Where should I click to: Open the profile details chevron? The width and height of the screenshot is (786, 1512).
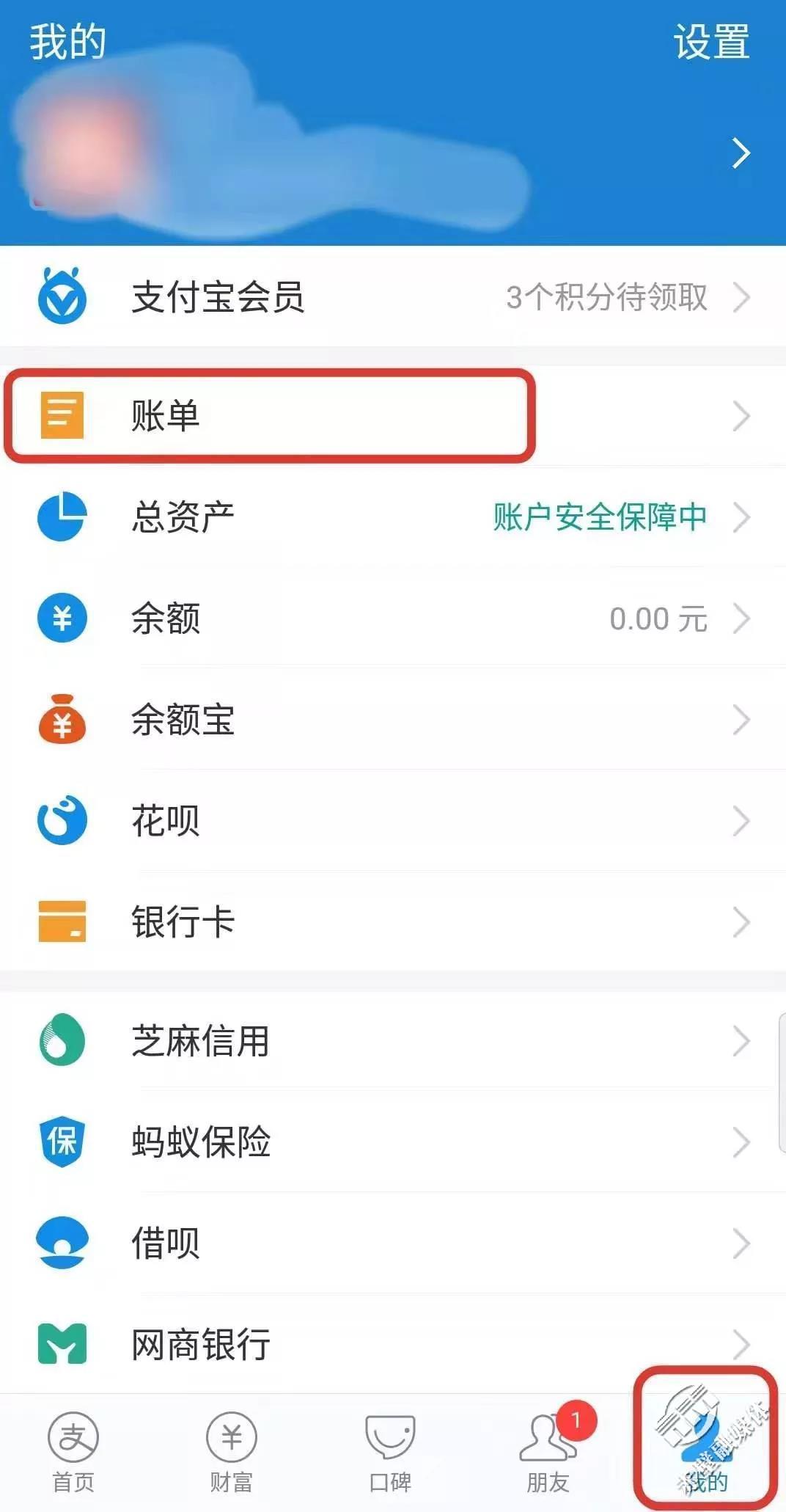point(741,153)
